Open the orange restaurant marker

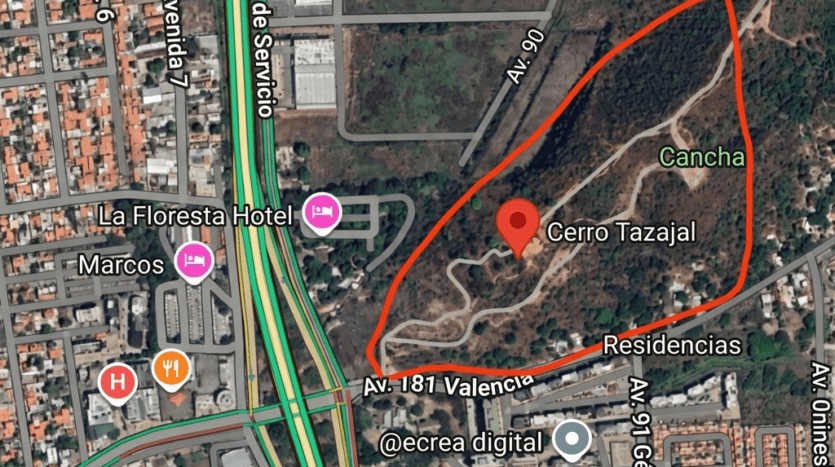click(x=171, y=368)
